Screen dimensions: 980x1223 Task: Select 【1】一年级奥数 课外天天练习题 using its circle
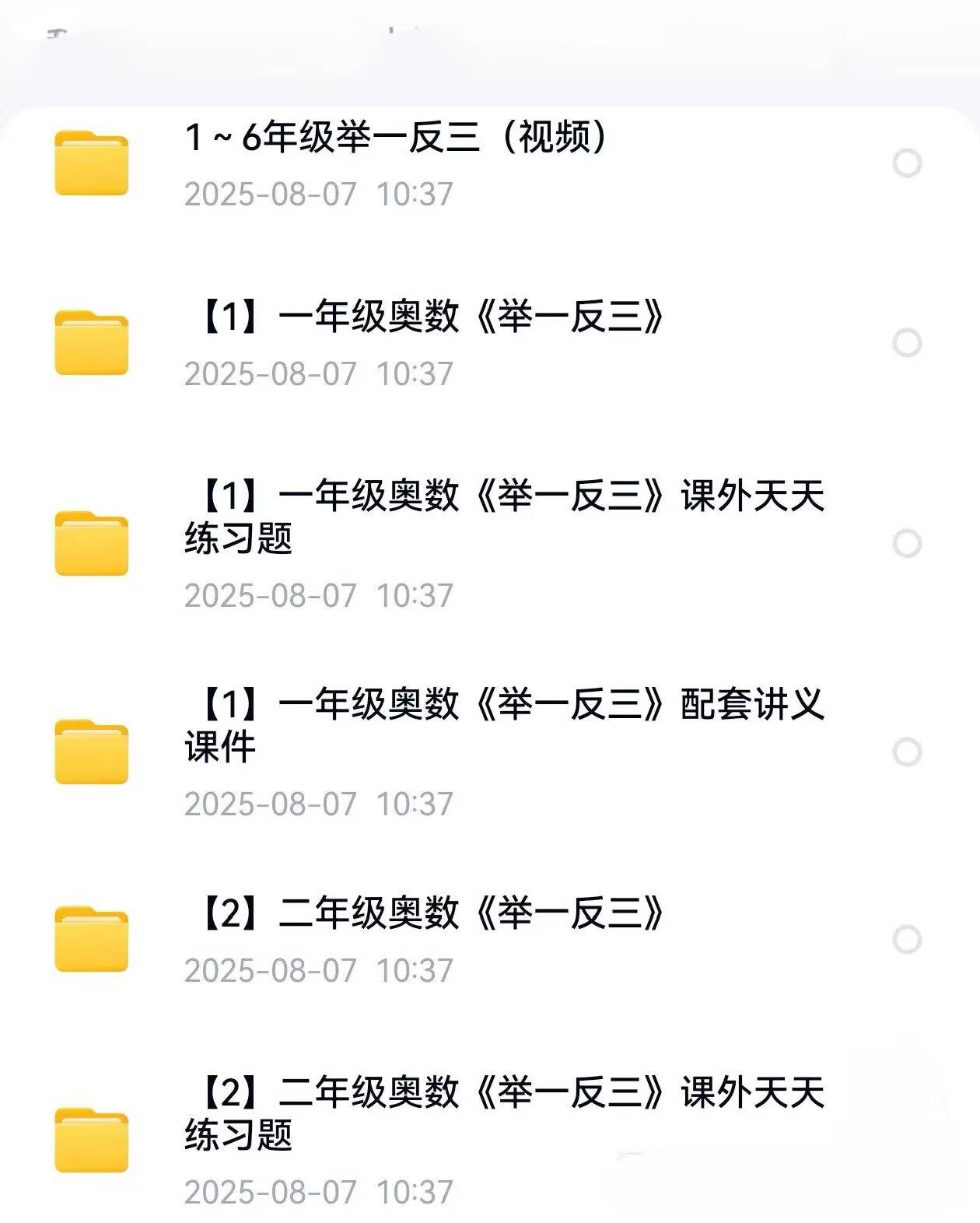pos(907,543)
